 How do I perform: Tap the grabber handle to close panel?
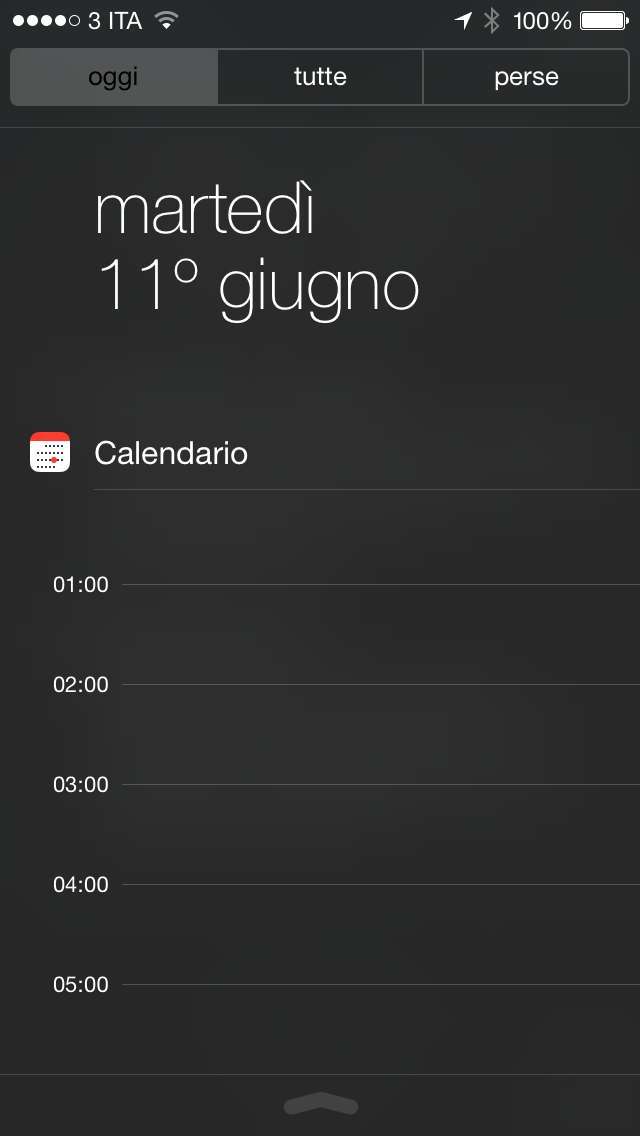tap(320, 1104)
